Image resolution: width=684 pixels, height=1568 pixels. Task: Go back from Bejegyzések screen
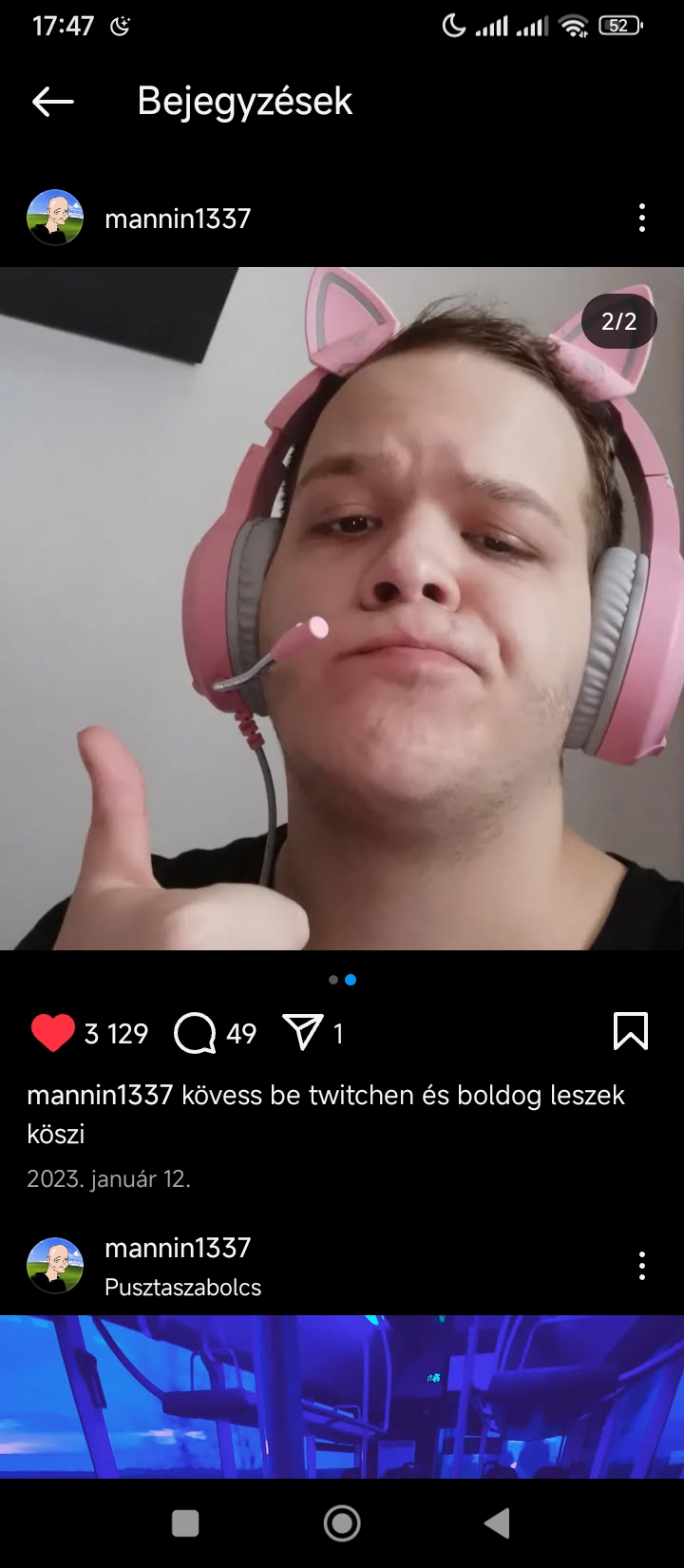point(53,102)
